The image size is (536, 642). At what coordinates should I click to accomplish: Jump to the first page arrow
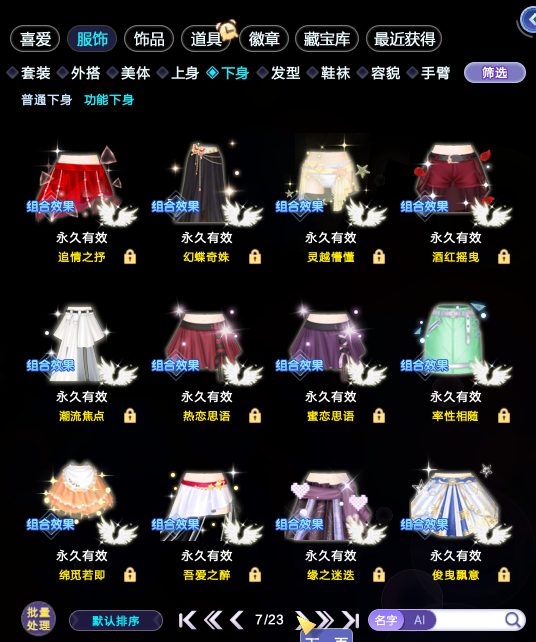coord(187,620)
